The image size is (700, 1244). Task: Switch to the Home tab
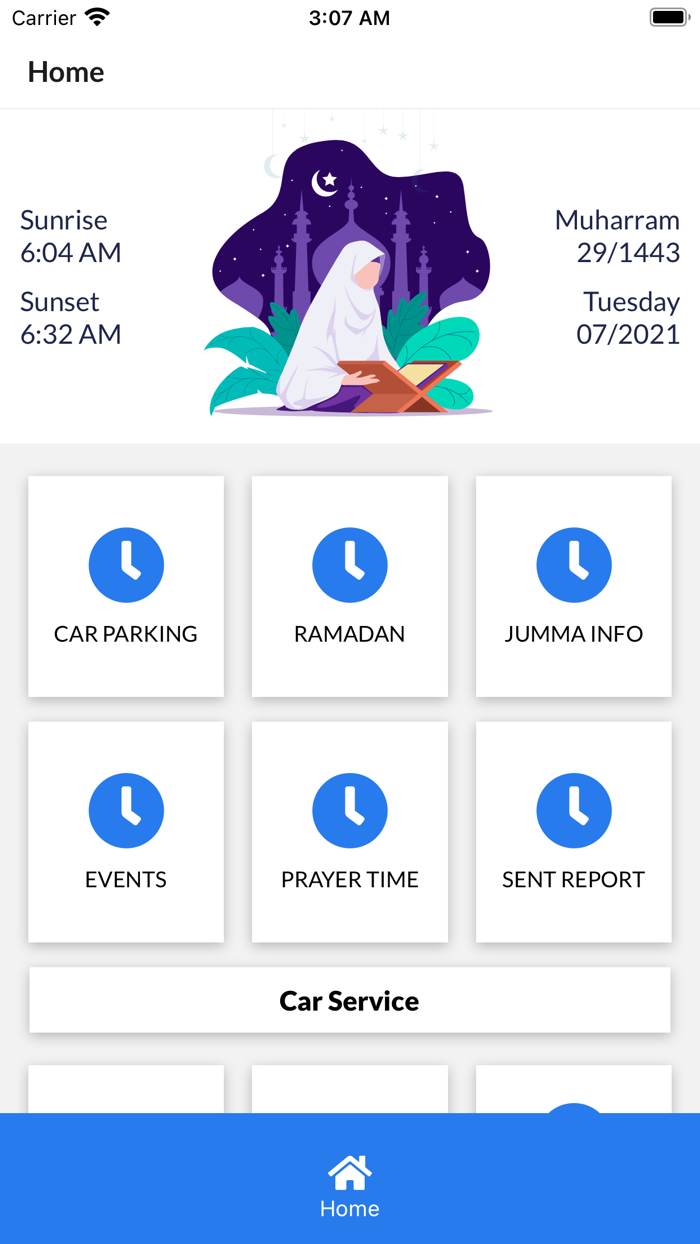tap(350, 1187)
